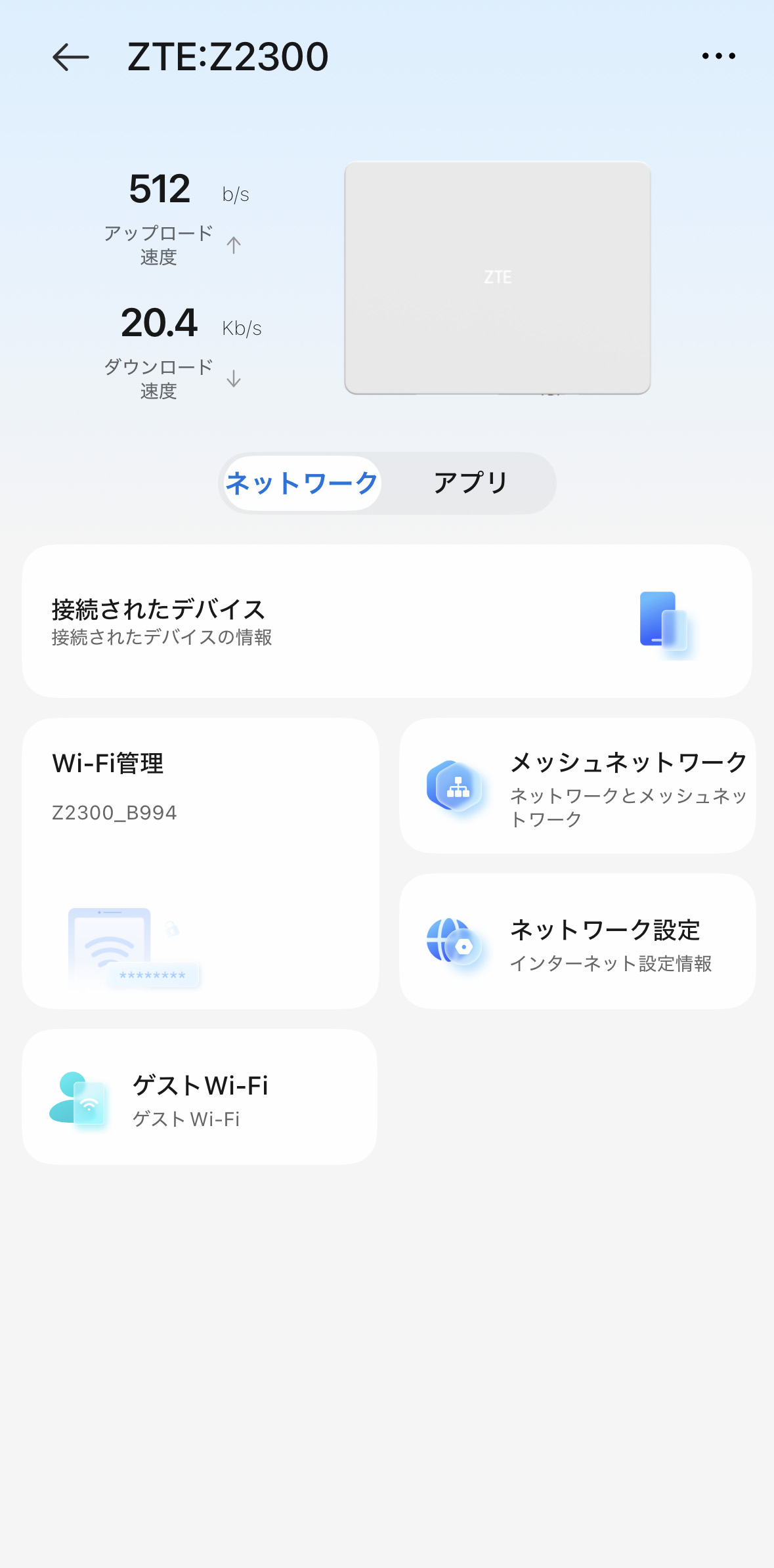
Task: Open the メッシュネットワーク settings card
Action: 576,785
